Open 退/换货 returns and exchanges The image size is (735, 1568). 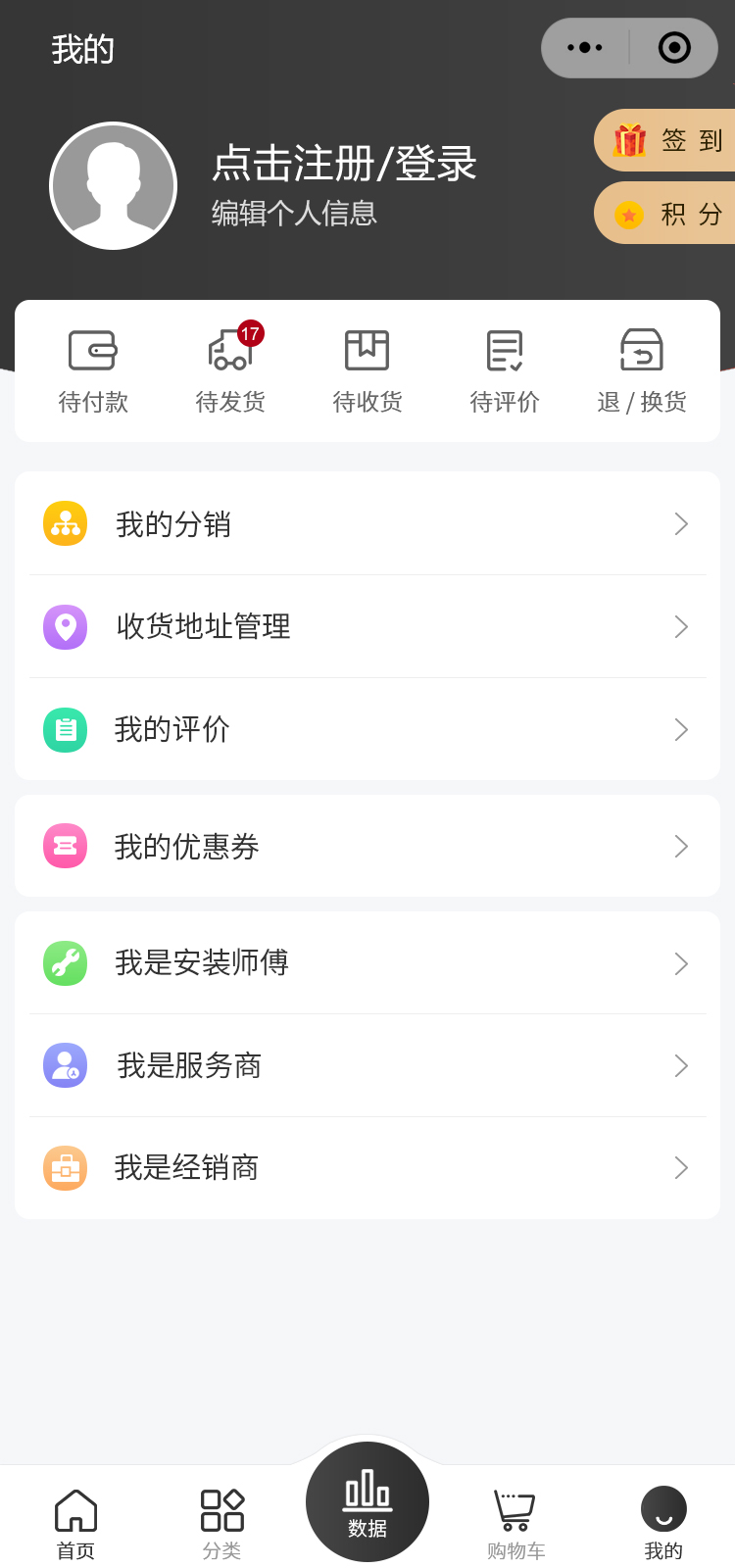click(642, 372)
